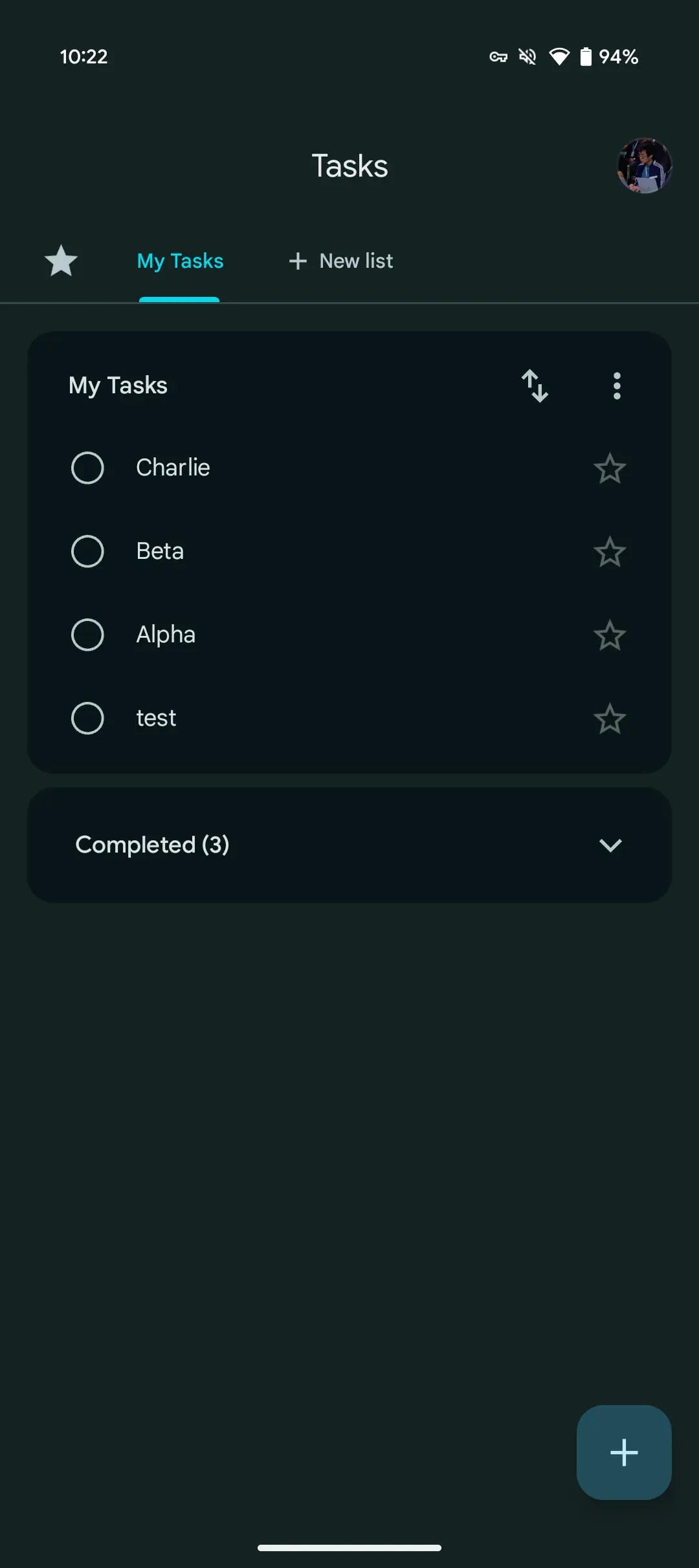The height and width of the screenshot is (1568, 699).
Task: Add a new task
Action: point(624,1452)
